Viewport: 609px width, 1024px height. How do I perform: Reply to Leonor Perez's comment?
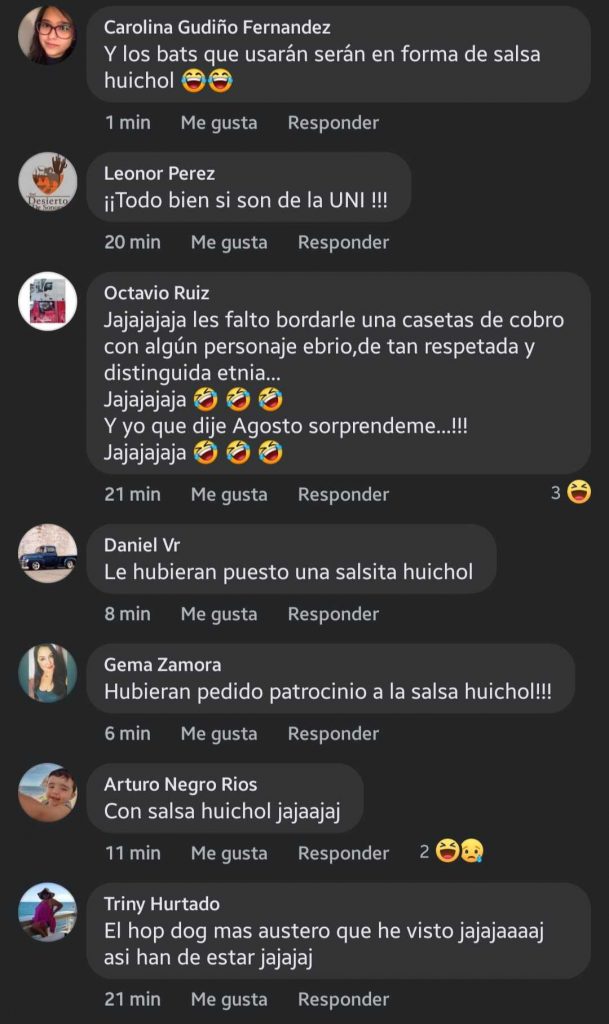click(x=343, y=242)
